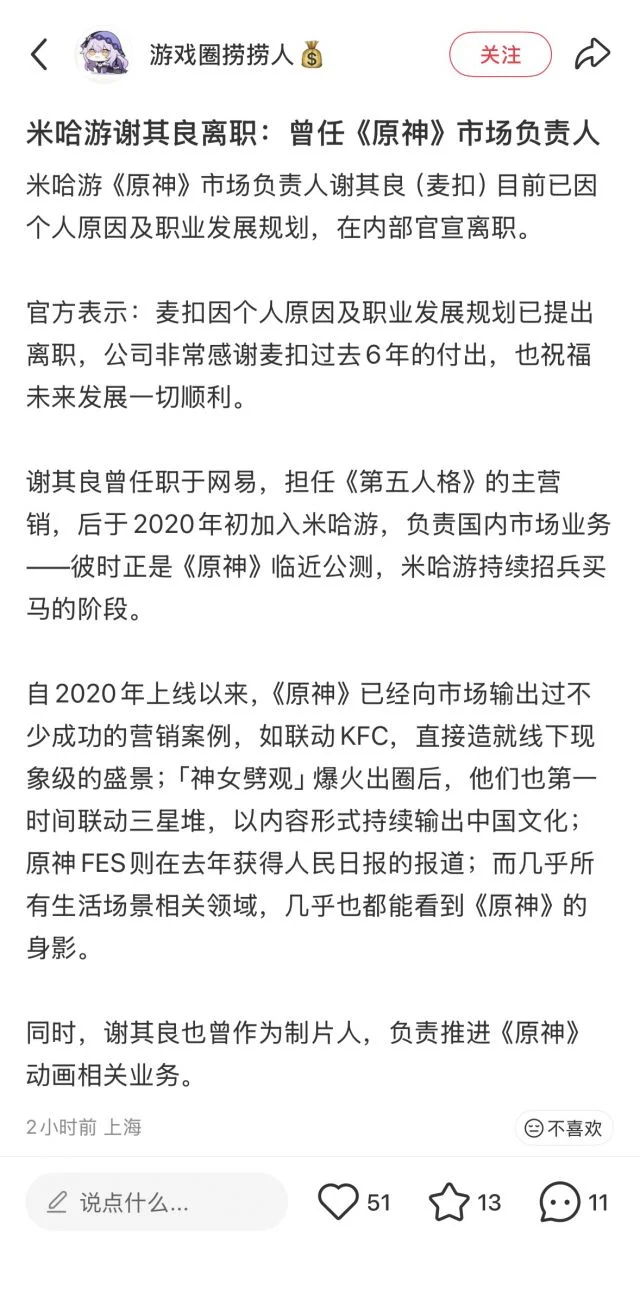Save post to favorites with star
This screenshot has width=640, height=1299.
[x=449, y=1201]
